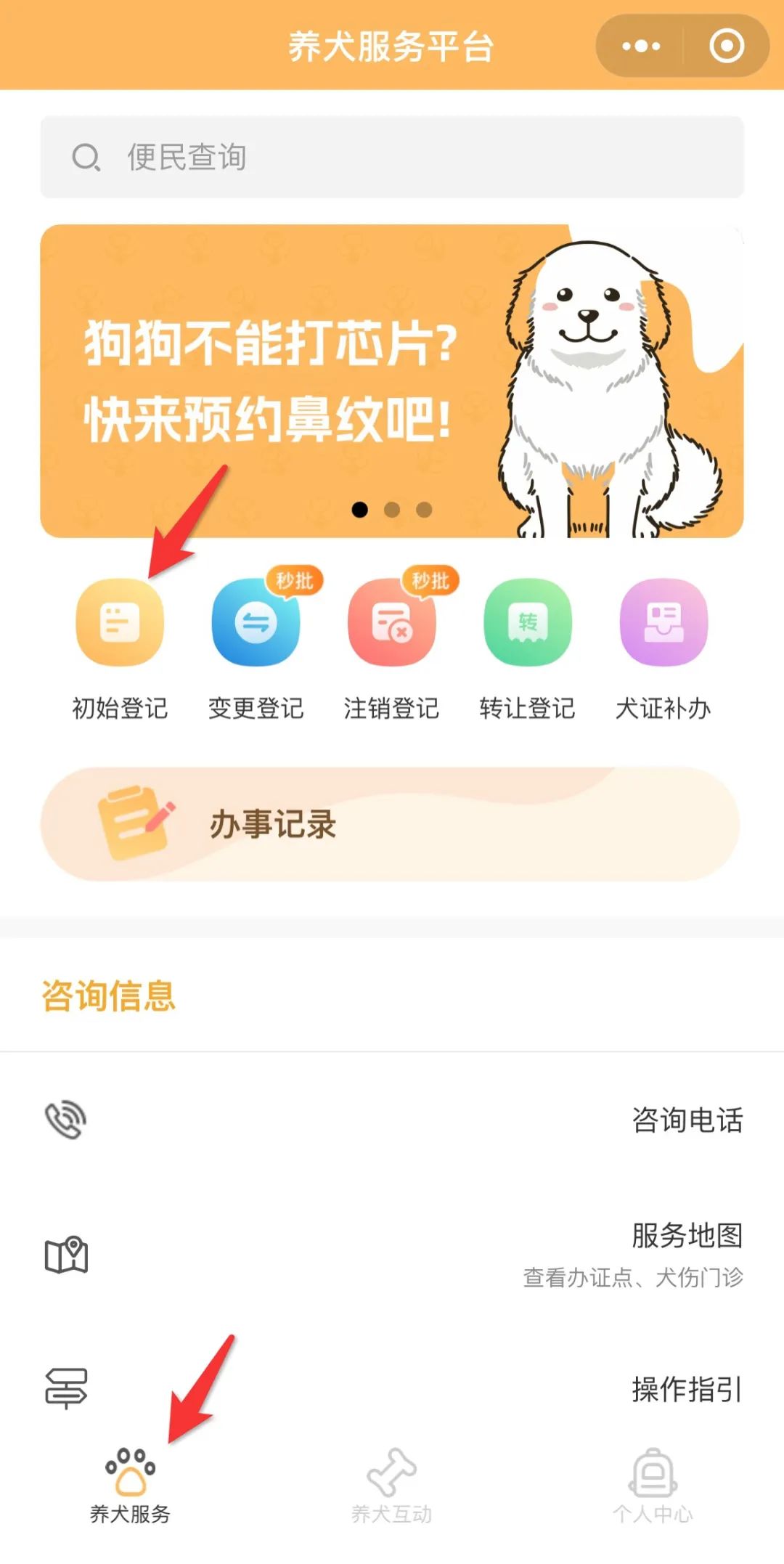Tap the 便民查询 search box
This screenshot has height=1564, width=784.
pos(392,157)
